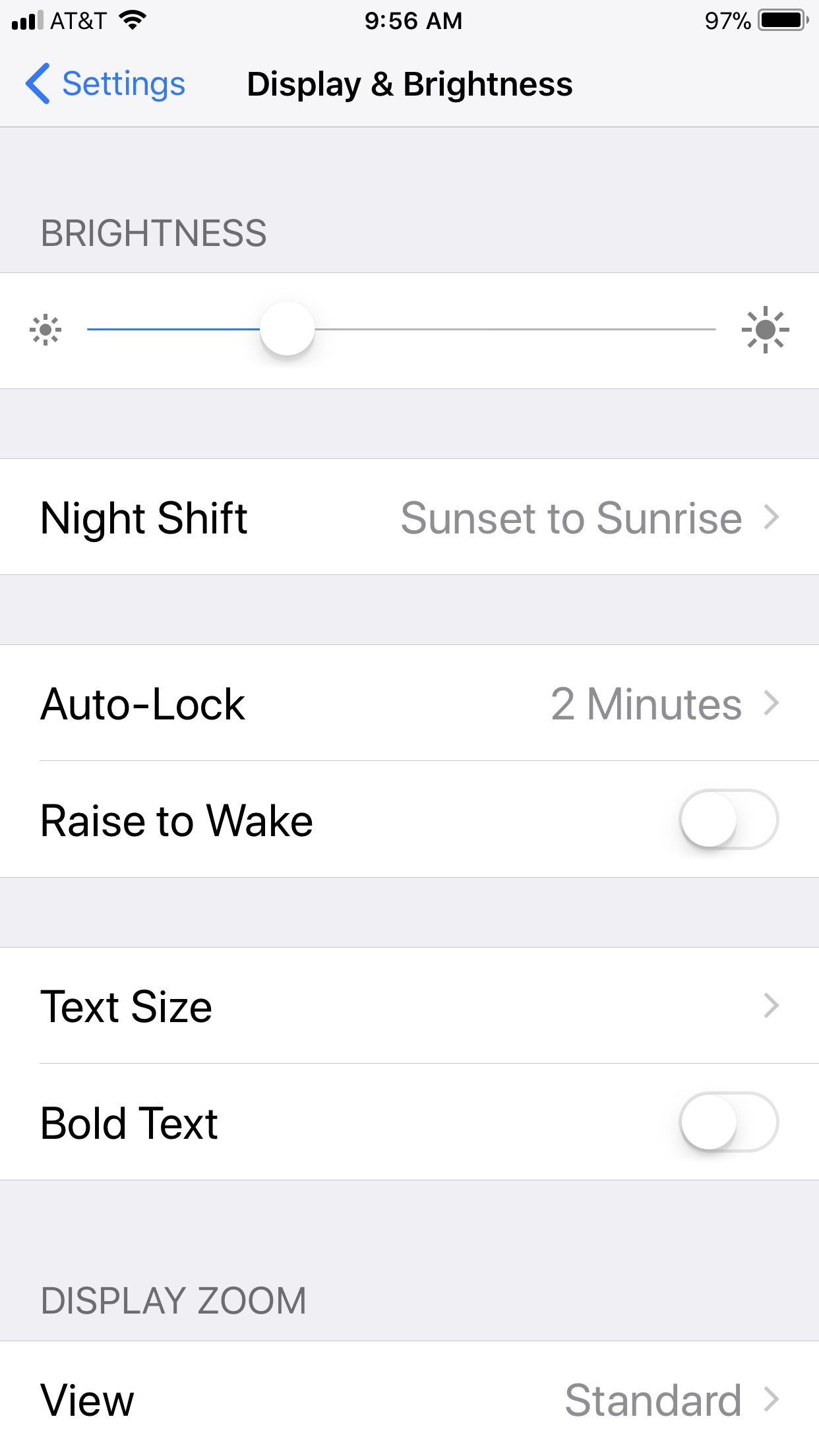Open Auto-Lock options
Viewport: 819px width, 1456px height.
point(409,704)
